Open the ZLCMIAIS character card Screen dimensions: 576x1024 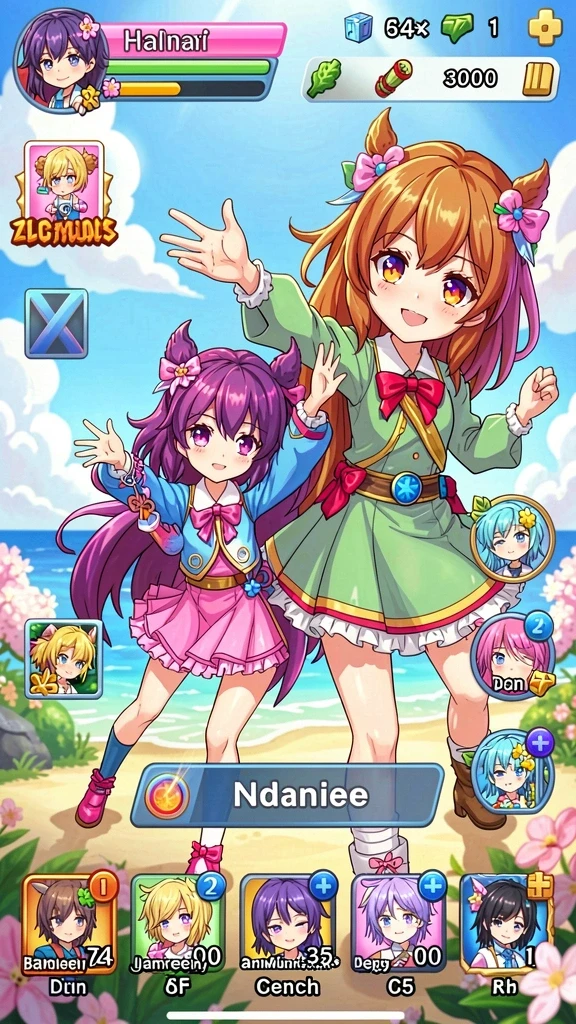click(x=63, y=192)
